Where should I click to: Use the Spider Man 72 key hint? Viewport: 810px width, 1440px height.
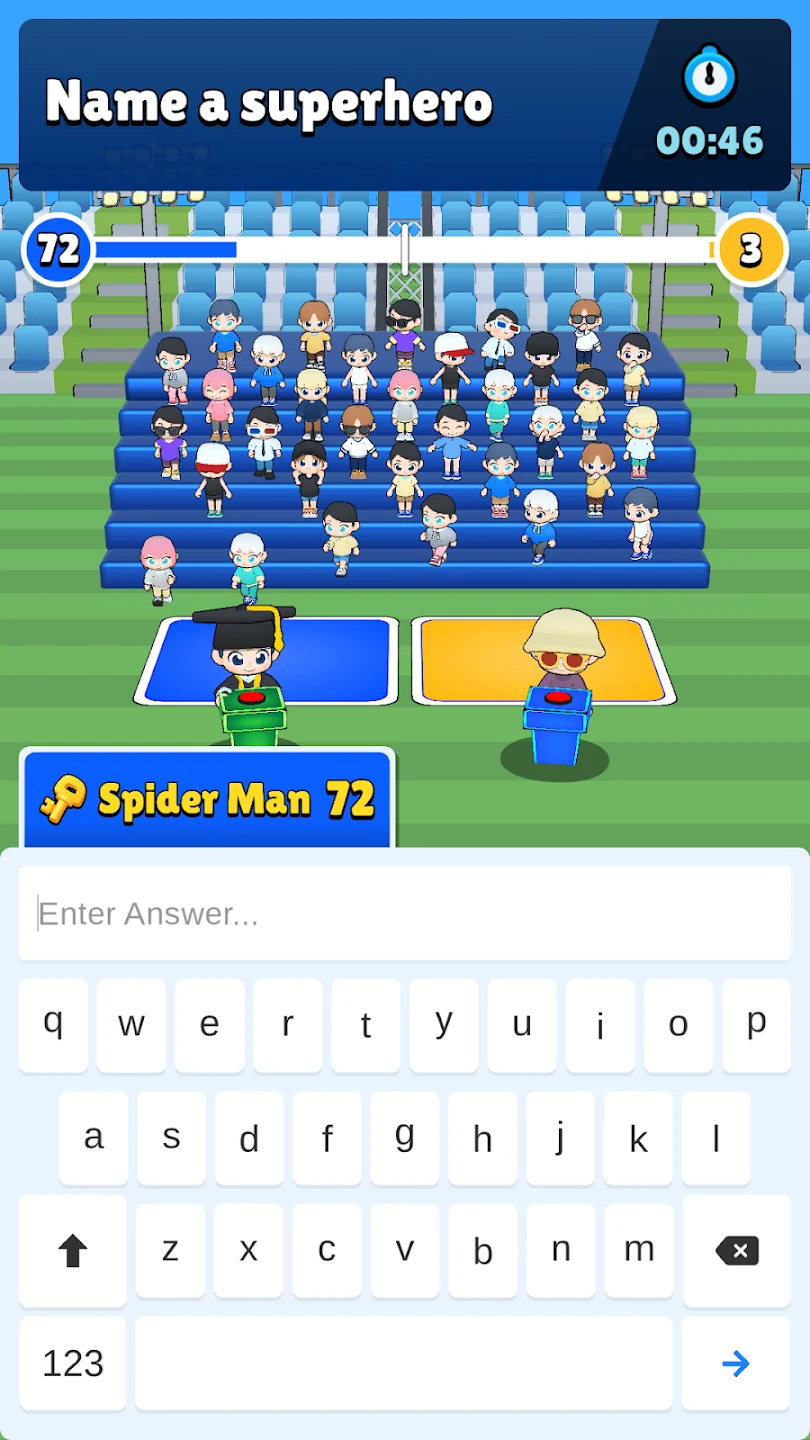[x=207, y=799]
